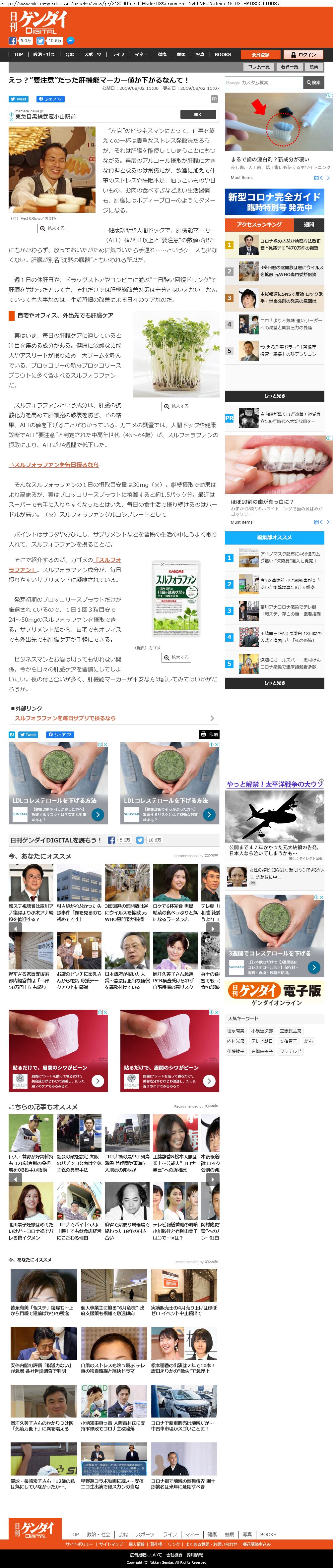
Task: Open the 政治・社会 navigation tab
Action: 44,54
